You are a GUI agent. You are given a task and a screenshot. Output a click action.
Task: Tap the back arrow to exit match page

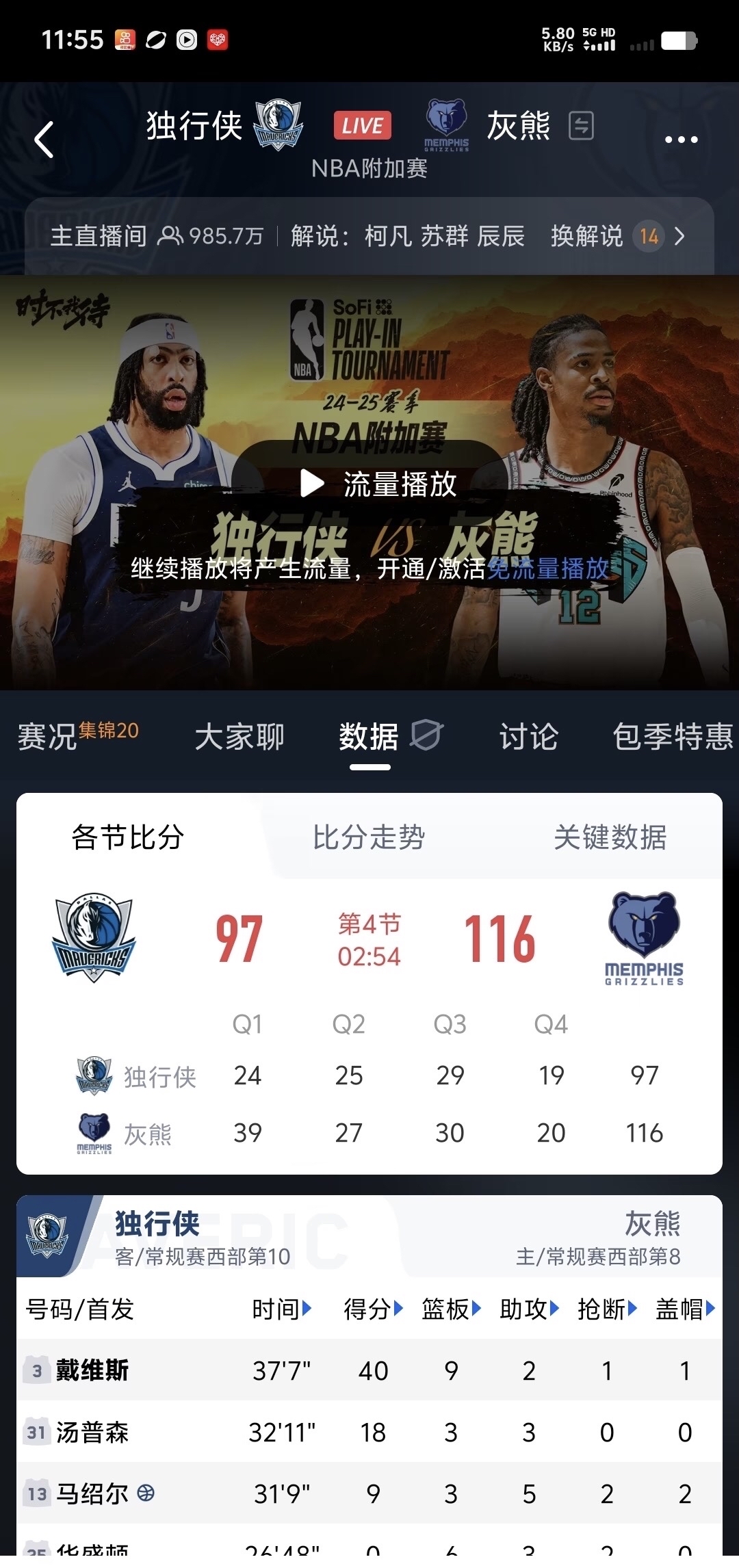[44, 139]
